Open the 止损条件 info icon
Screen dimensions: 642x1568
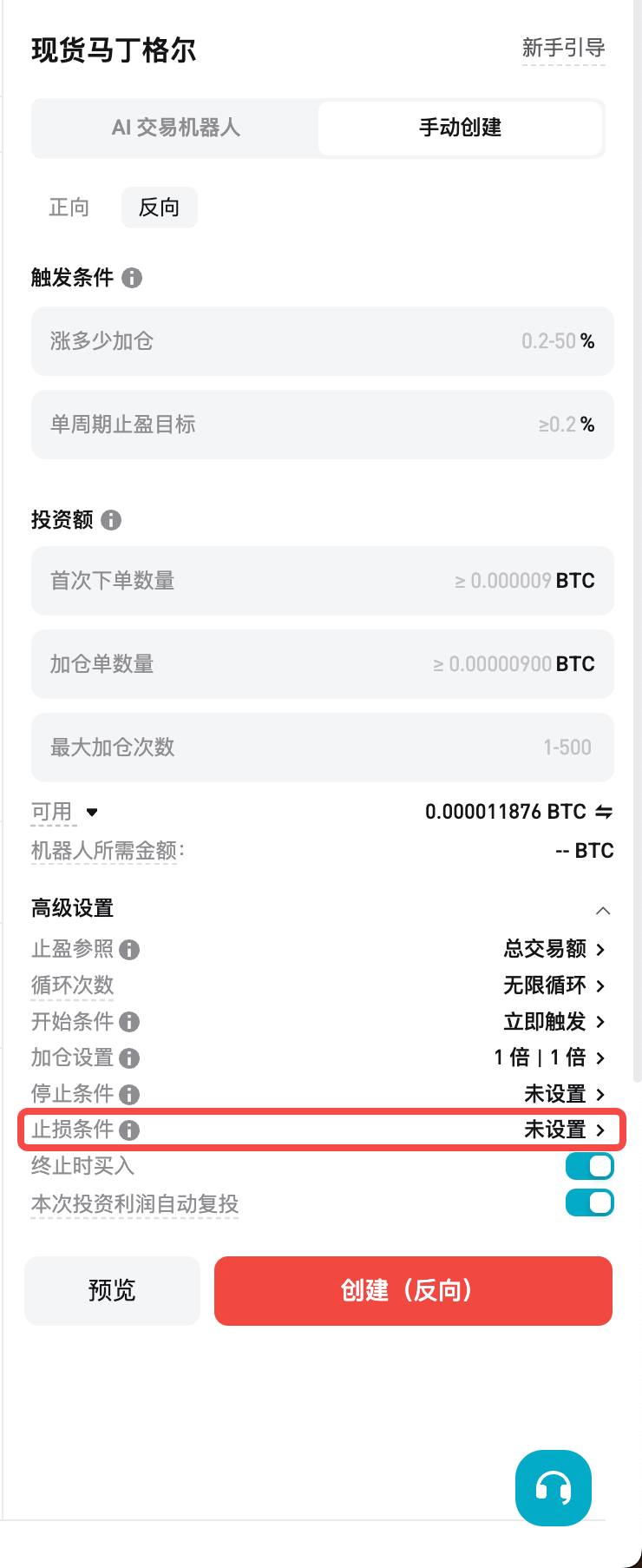pyautogui.click(x=130, y=1130)
